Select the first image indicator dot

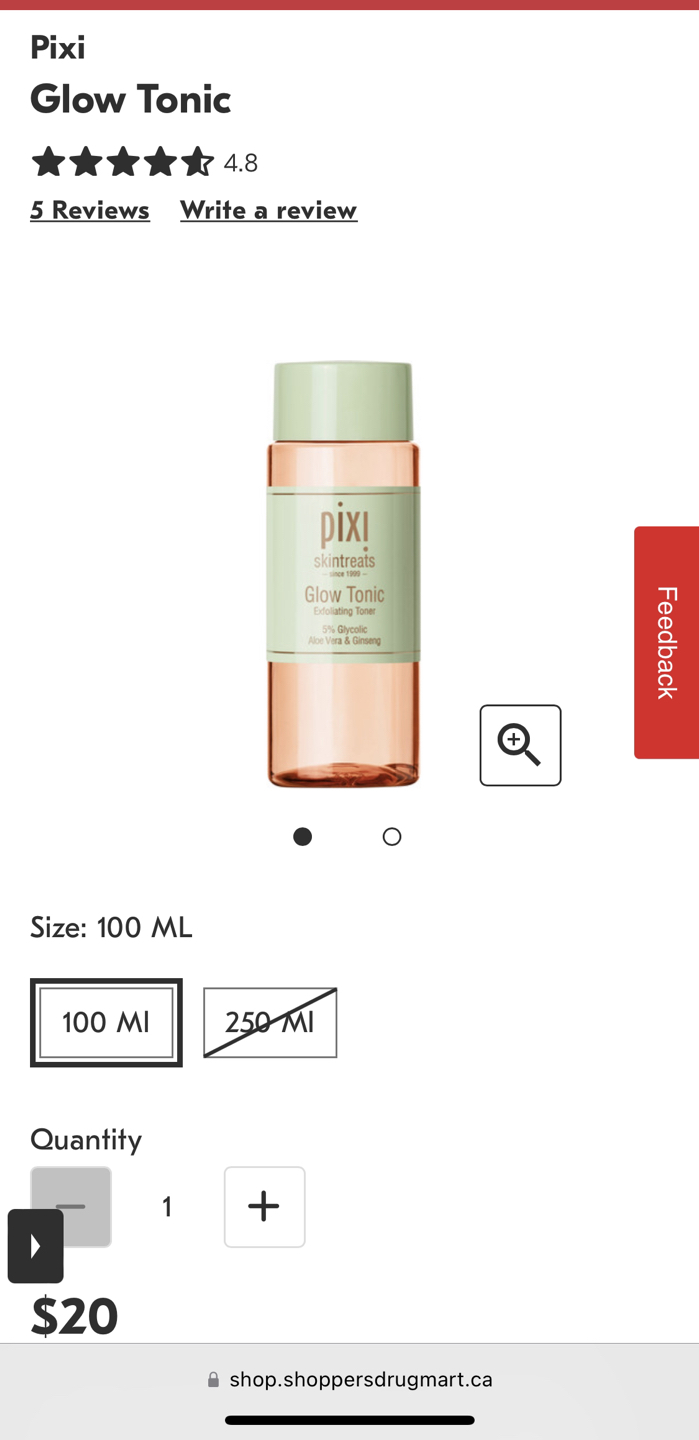302,837
